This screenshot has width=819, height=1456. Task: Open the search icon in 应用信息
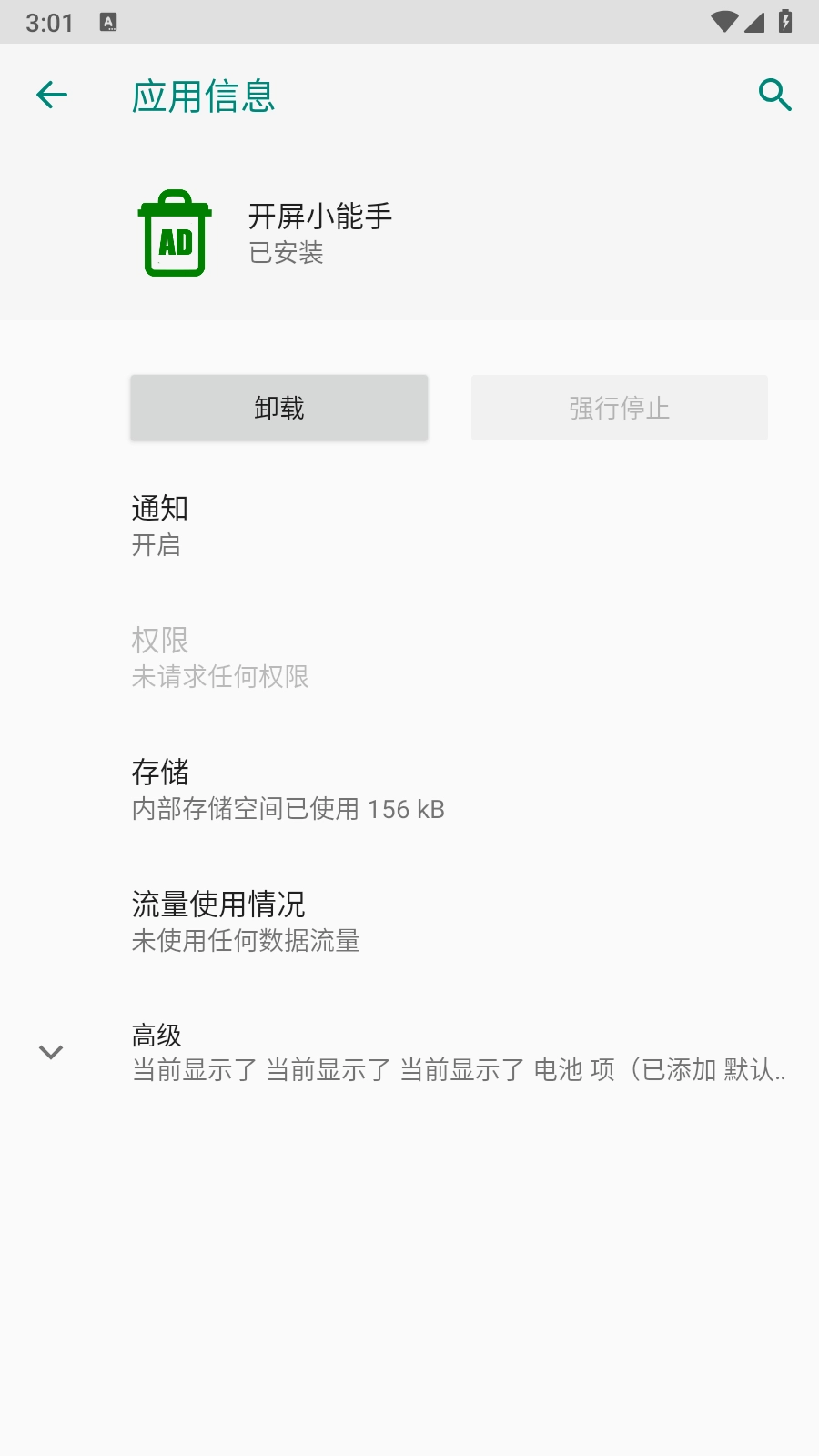click(x=774, y=95)
